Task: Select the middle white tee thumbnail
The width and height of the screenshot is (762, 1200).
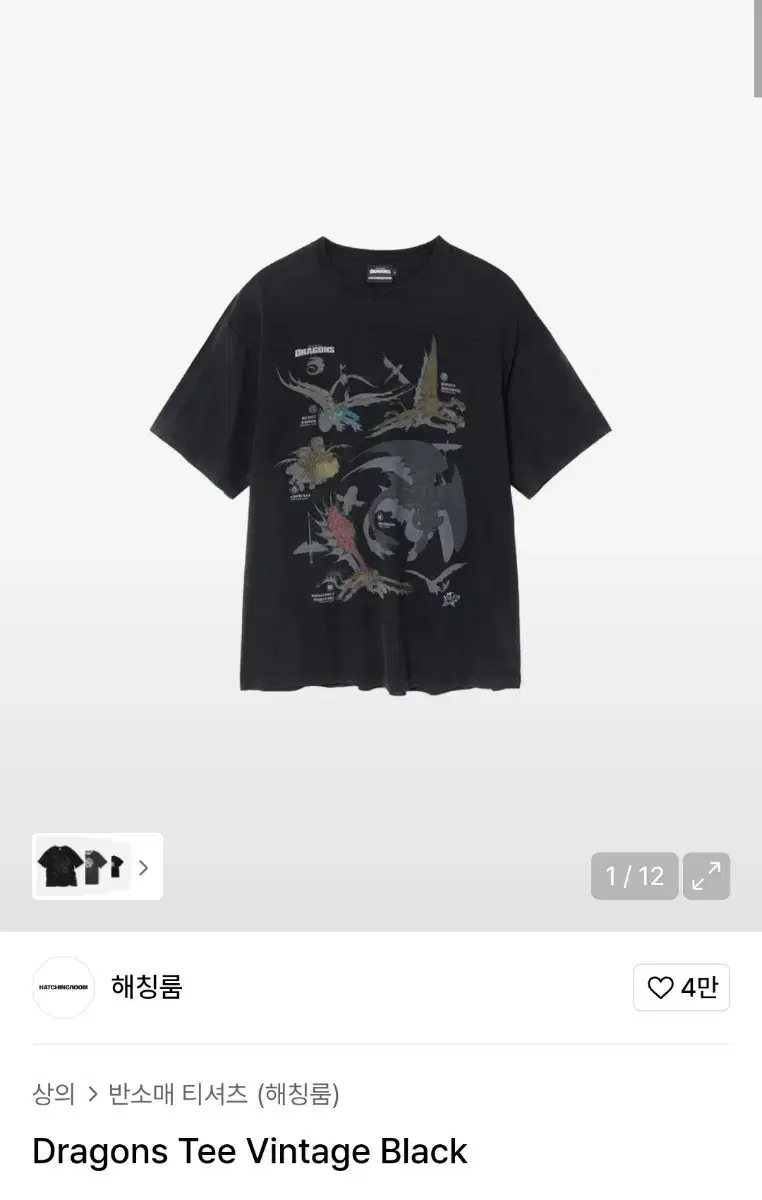Action: (x=95, y=866)
